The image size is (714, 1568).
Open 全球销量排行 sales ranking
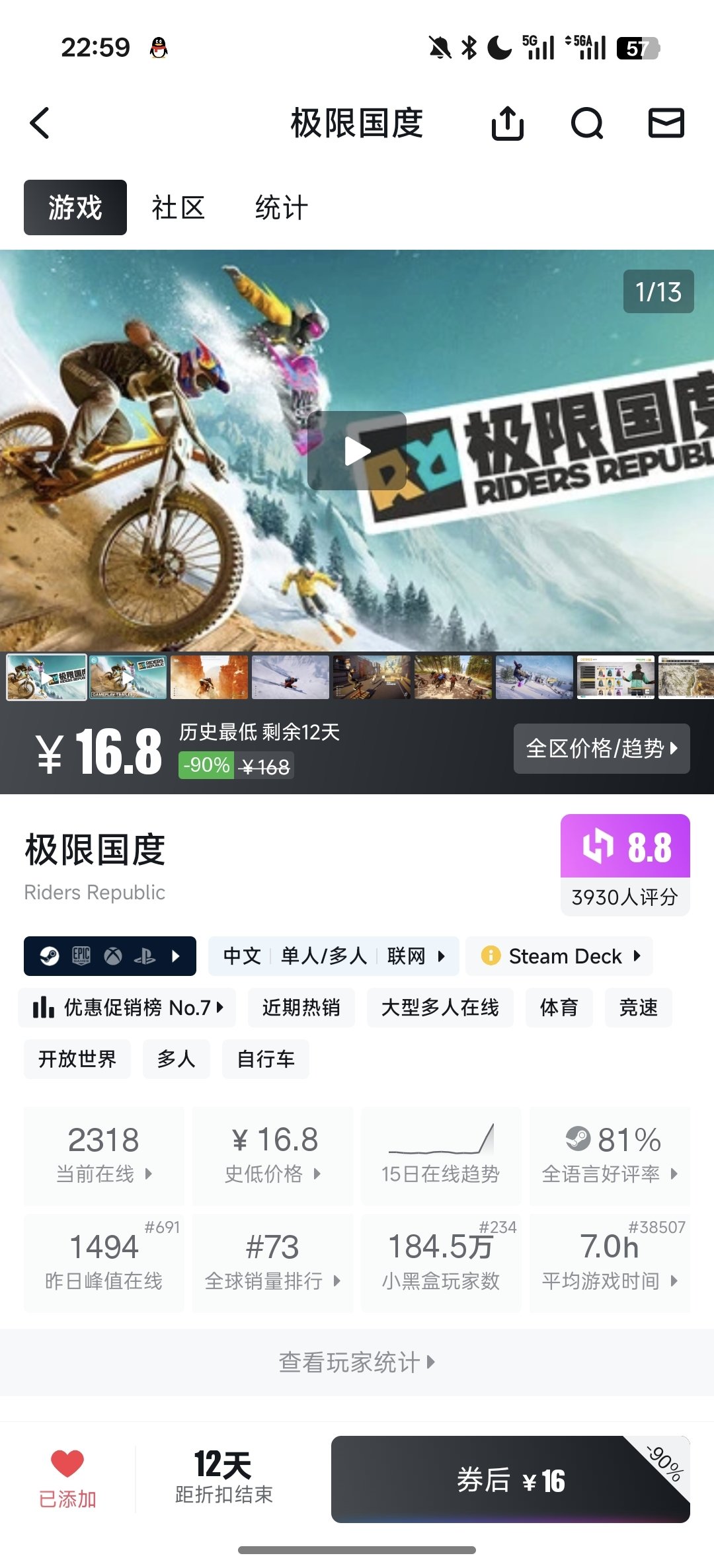[272, 1263]
